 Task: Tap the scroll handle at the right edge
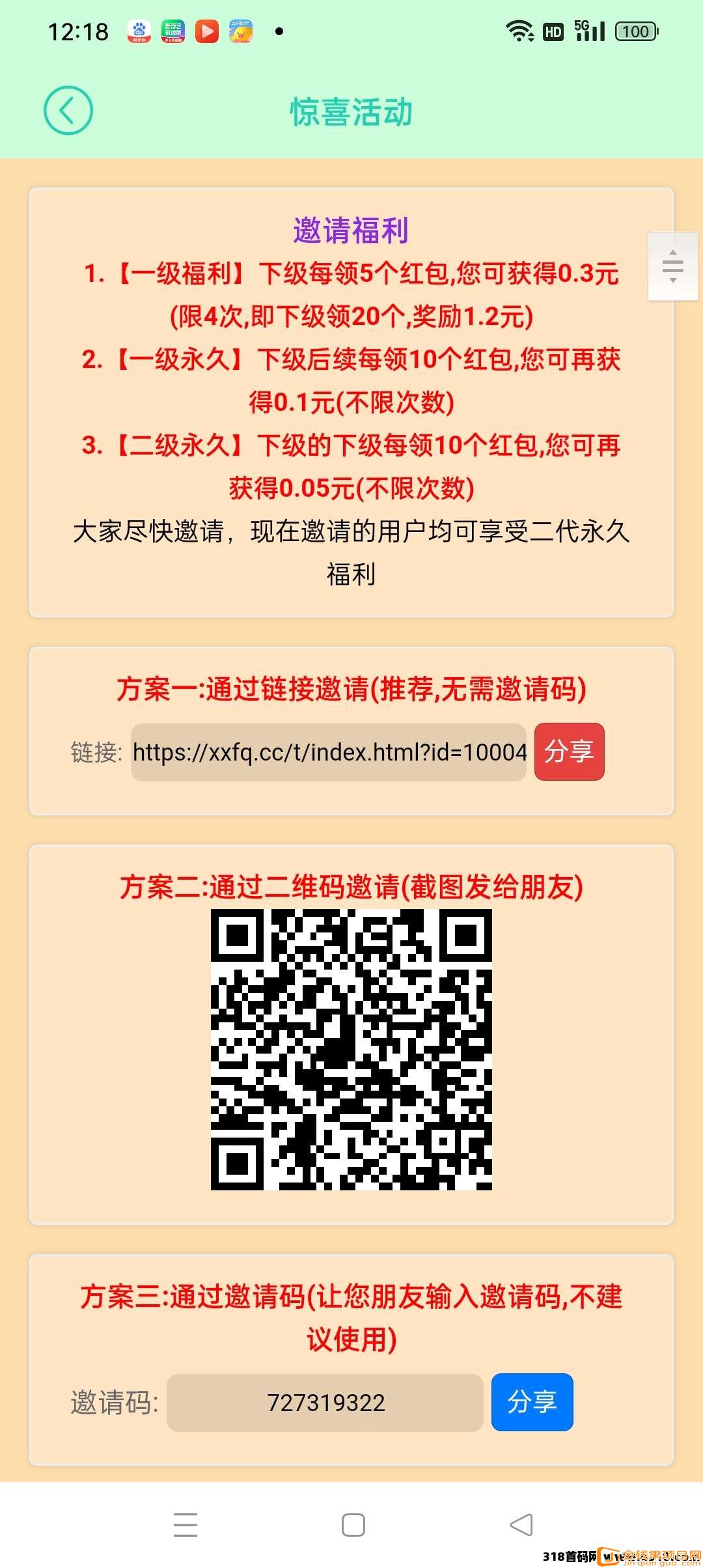[673, 266]
